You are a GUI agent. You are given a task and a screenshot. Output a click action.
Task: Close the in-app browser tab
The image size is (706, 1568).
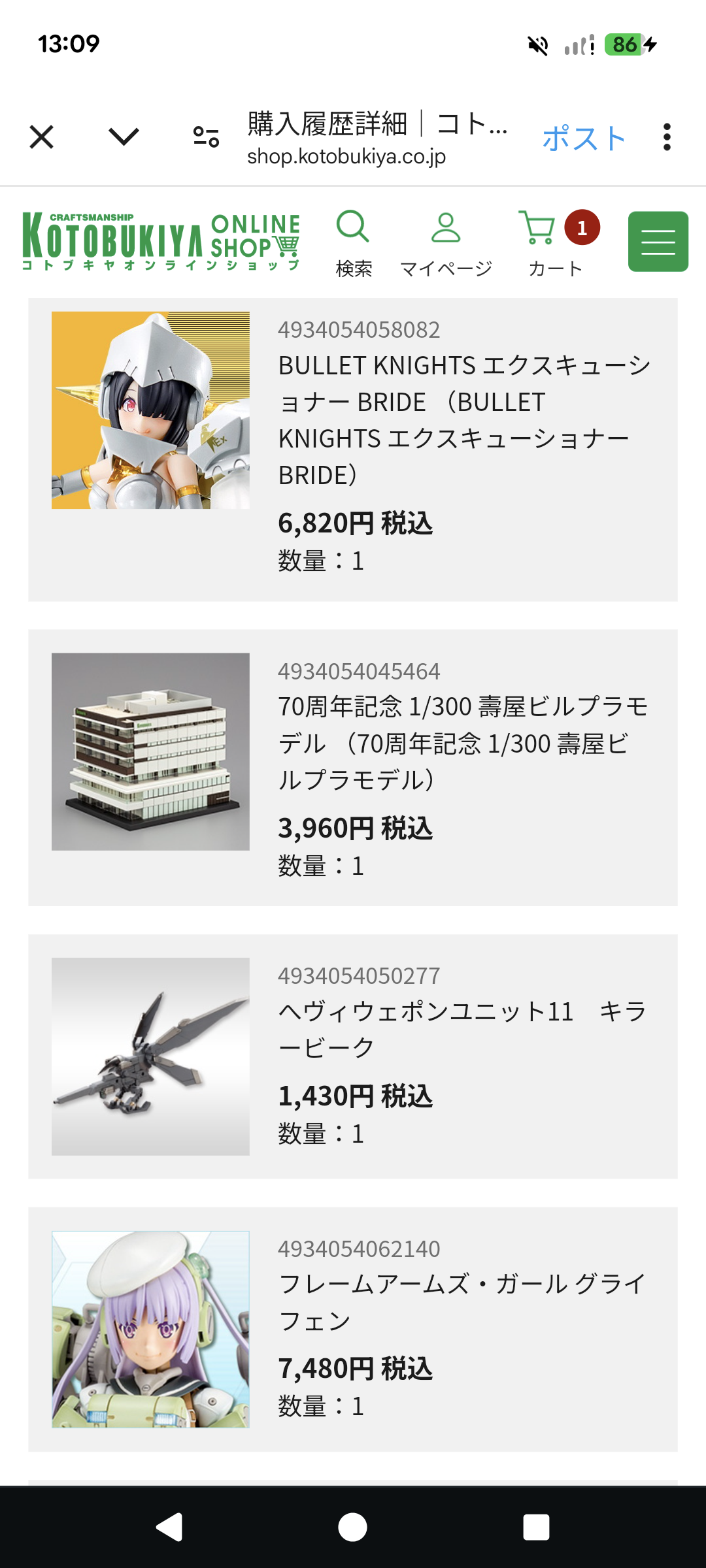[42, 137]
